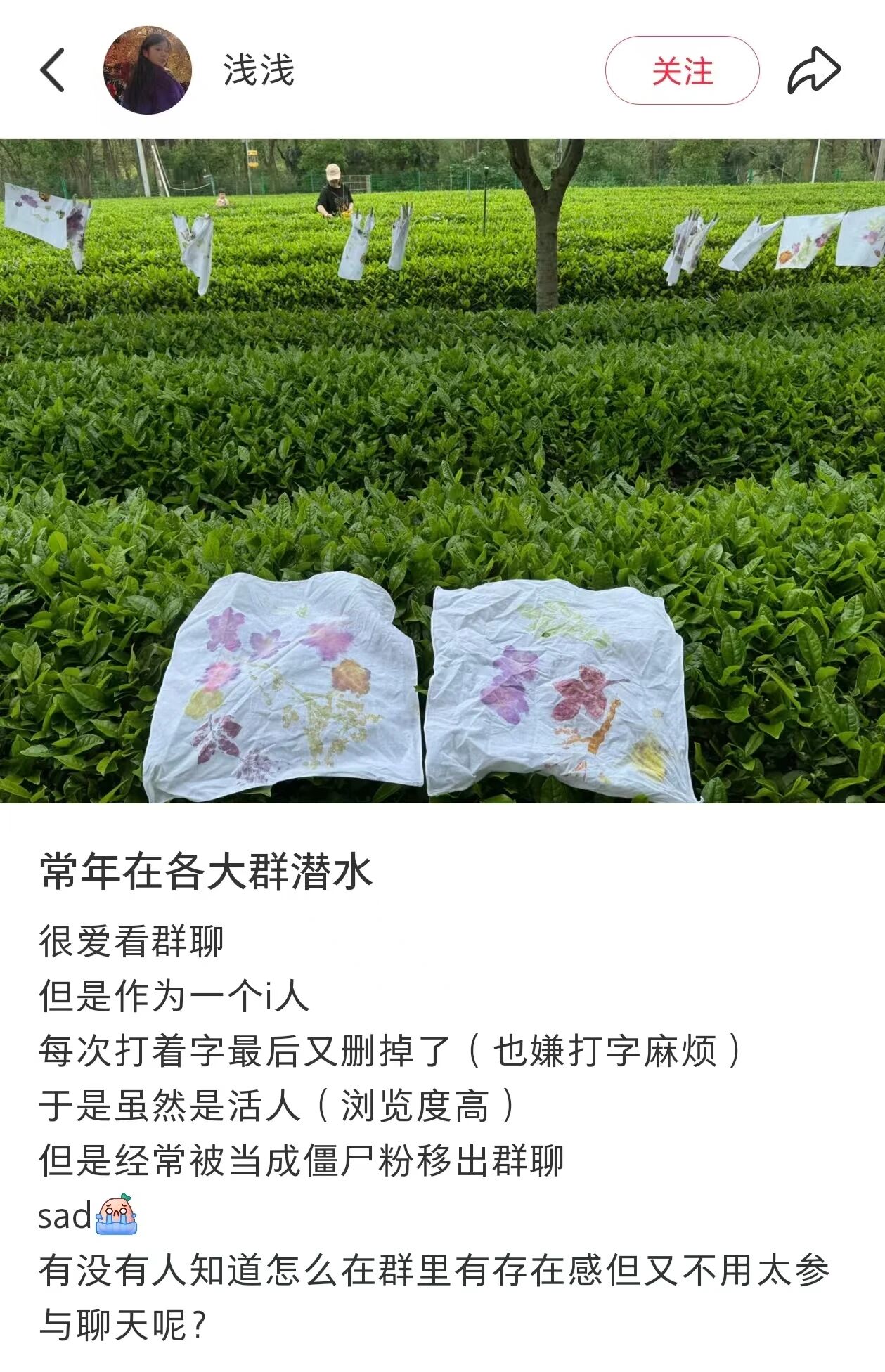885x1372 pixels.
Task: Share this post via the arrow icon
Action: (813, 70)
